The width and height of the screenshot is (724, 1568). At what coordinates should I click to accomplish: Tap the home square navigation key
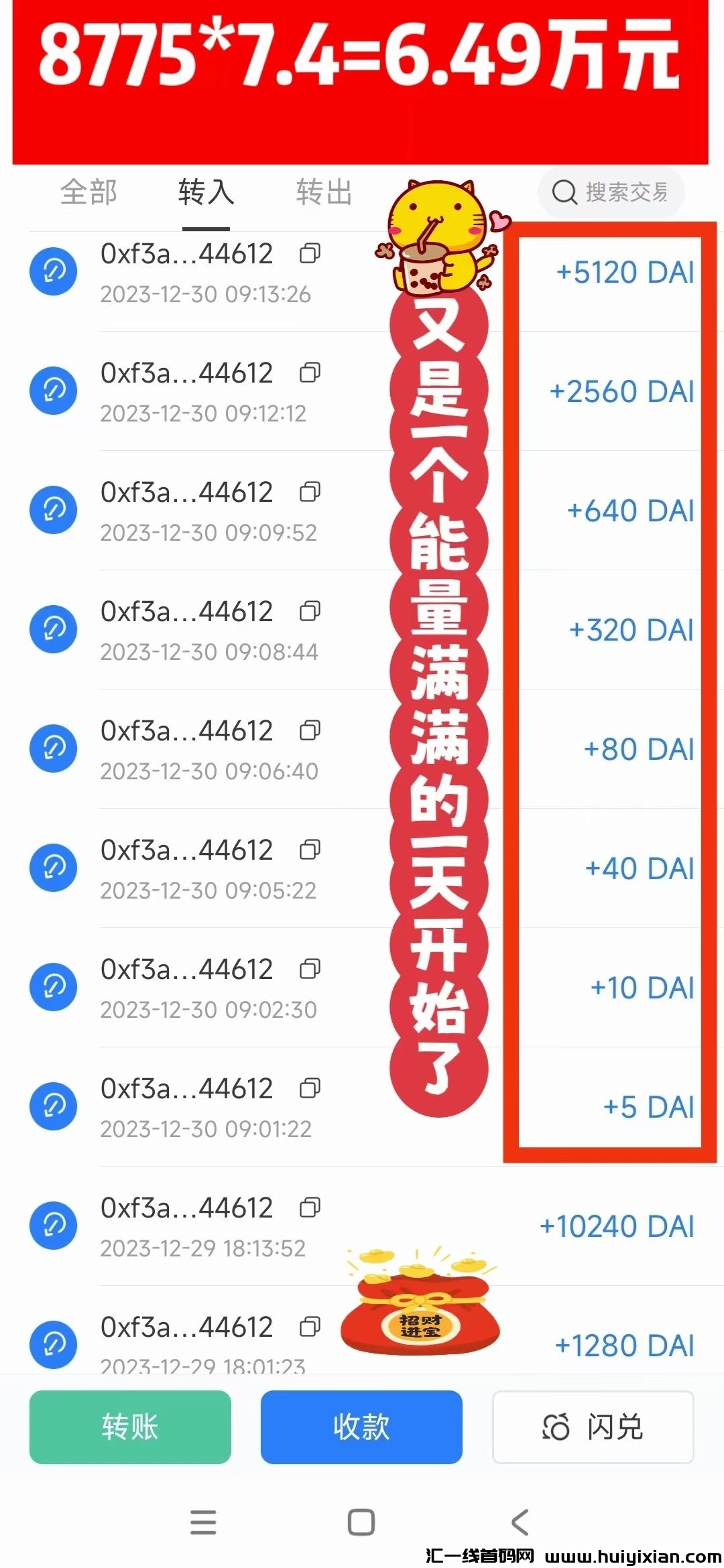[x=362, y=1522]
